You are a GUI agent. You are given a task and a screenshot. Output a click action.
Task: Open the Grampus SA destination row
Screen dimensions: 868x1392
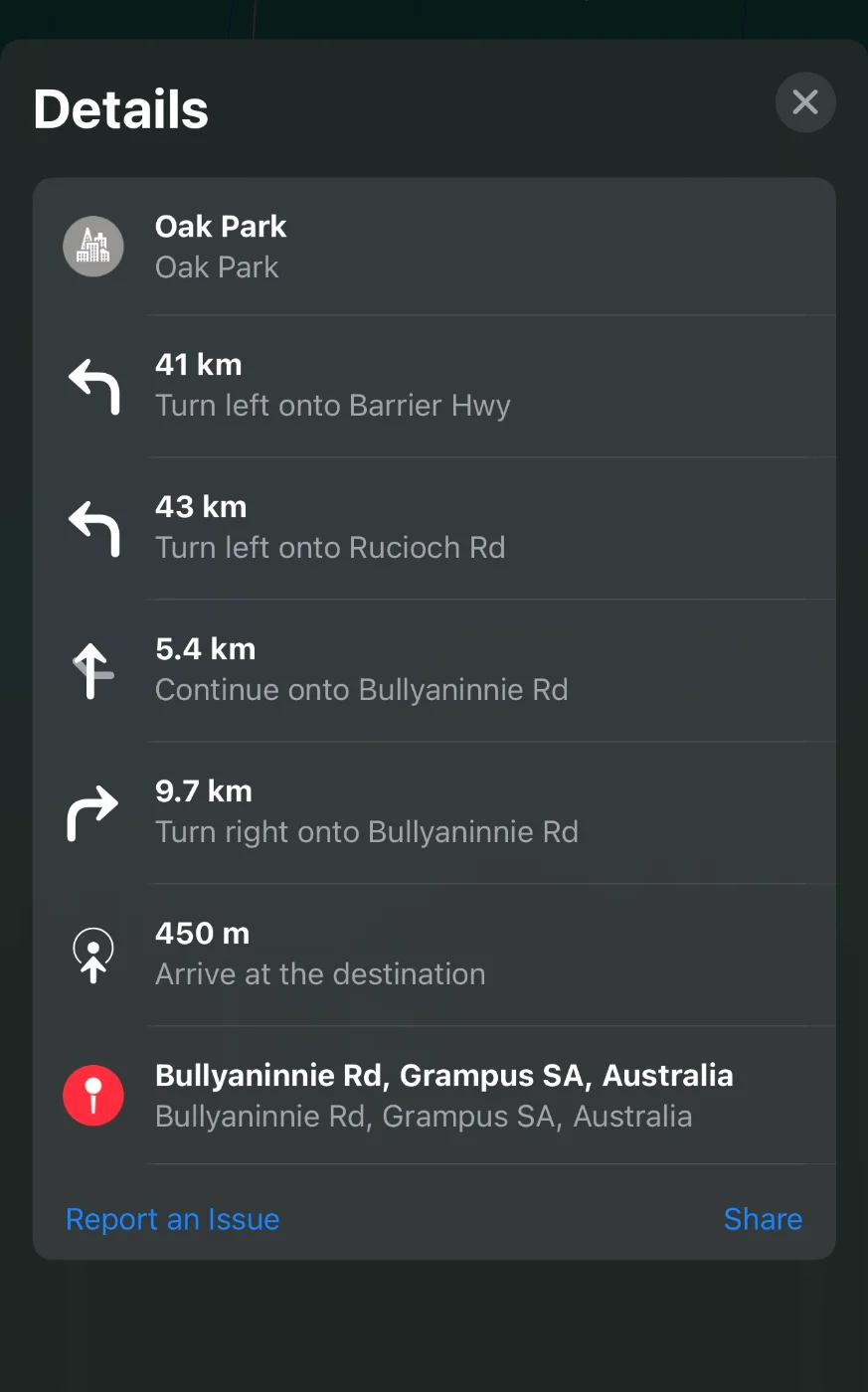(434, 1096)
